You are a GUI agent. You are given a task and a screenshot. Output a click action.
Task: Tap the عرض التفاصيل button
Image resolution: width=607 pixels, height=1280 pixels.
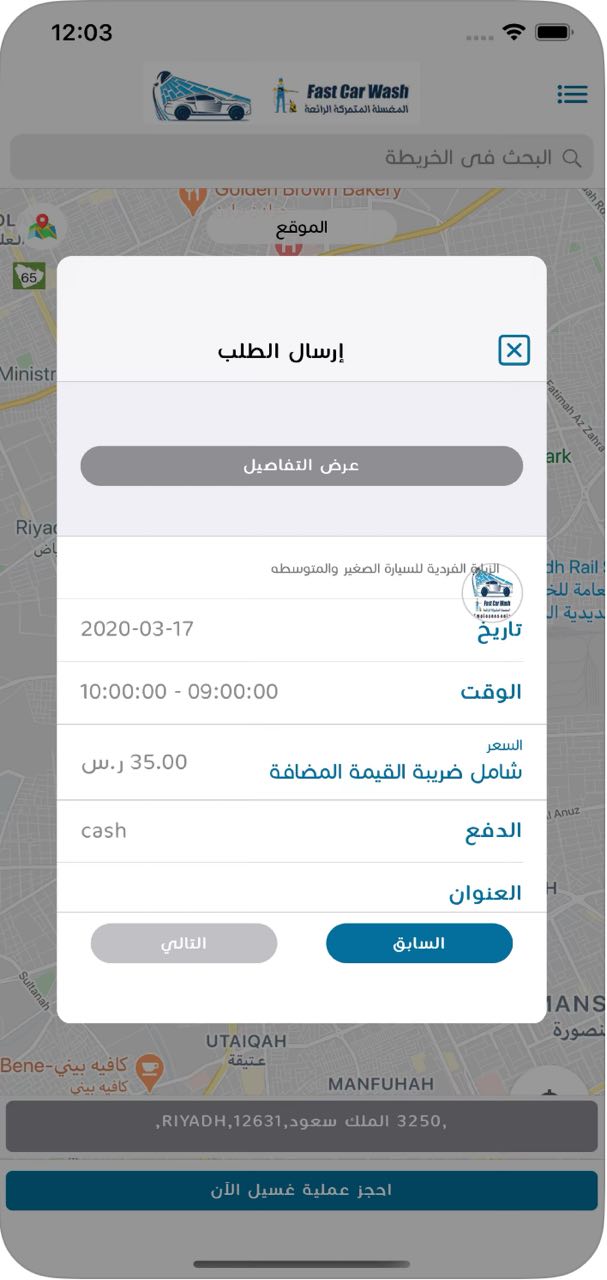(x=301, y=466)
